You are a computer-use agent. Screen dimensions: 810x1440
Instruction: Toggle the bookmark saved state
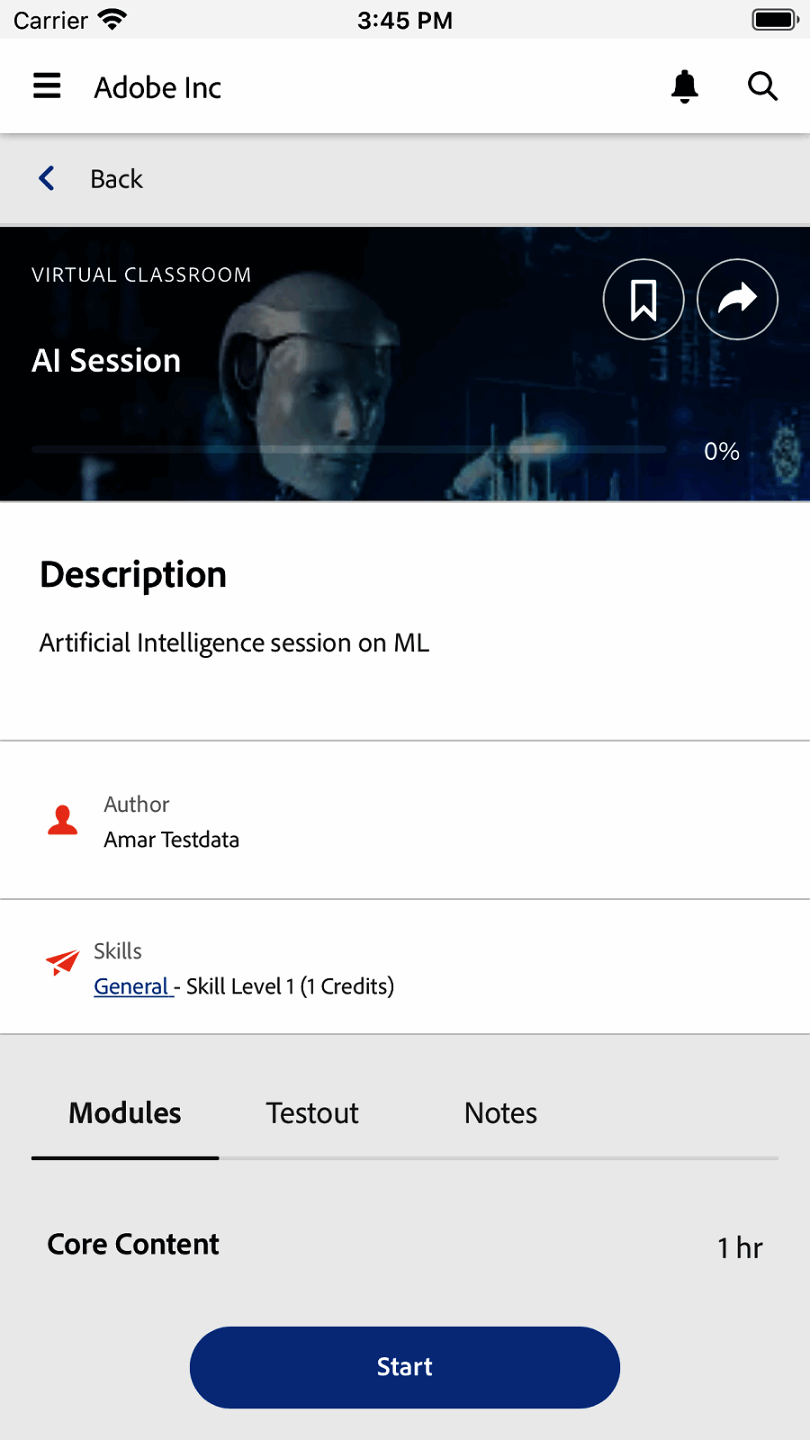coord(643,298)
